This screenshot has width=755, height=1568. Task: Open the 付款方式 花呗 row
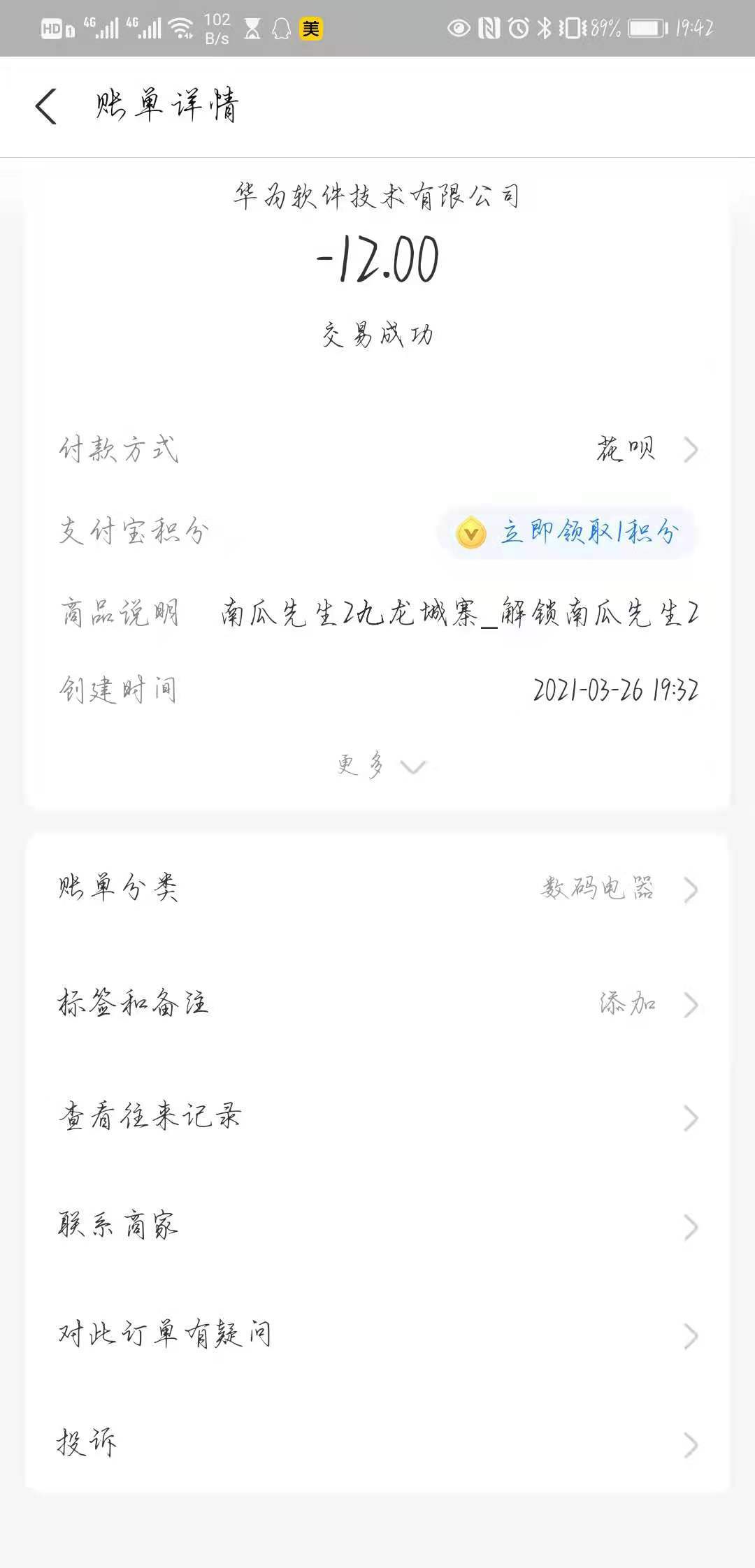coord(377,449)
